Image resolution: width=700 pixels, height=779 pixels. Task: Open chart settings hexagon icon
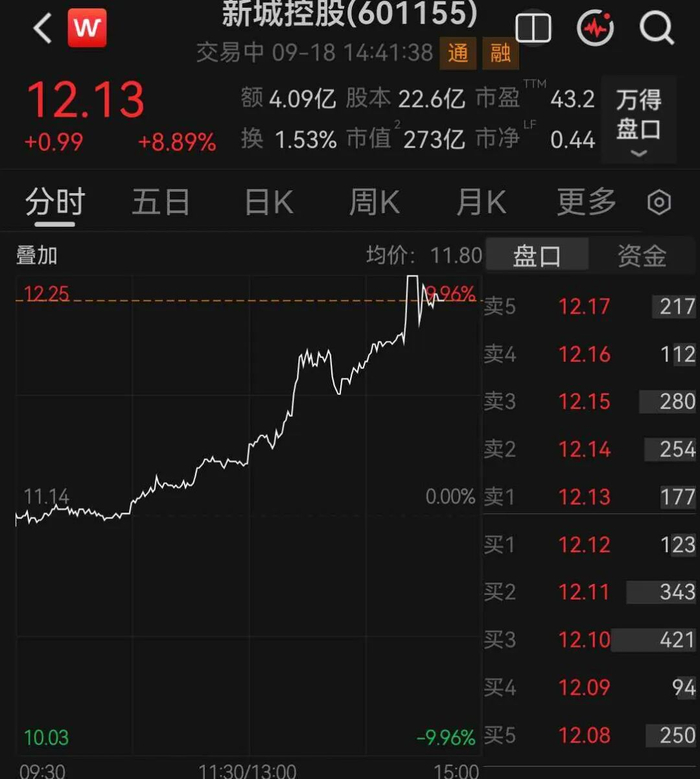[x=659, y=202]
